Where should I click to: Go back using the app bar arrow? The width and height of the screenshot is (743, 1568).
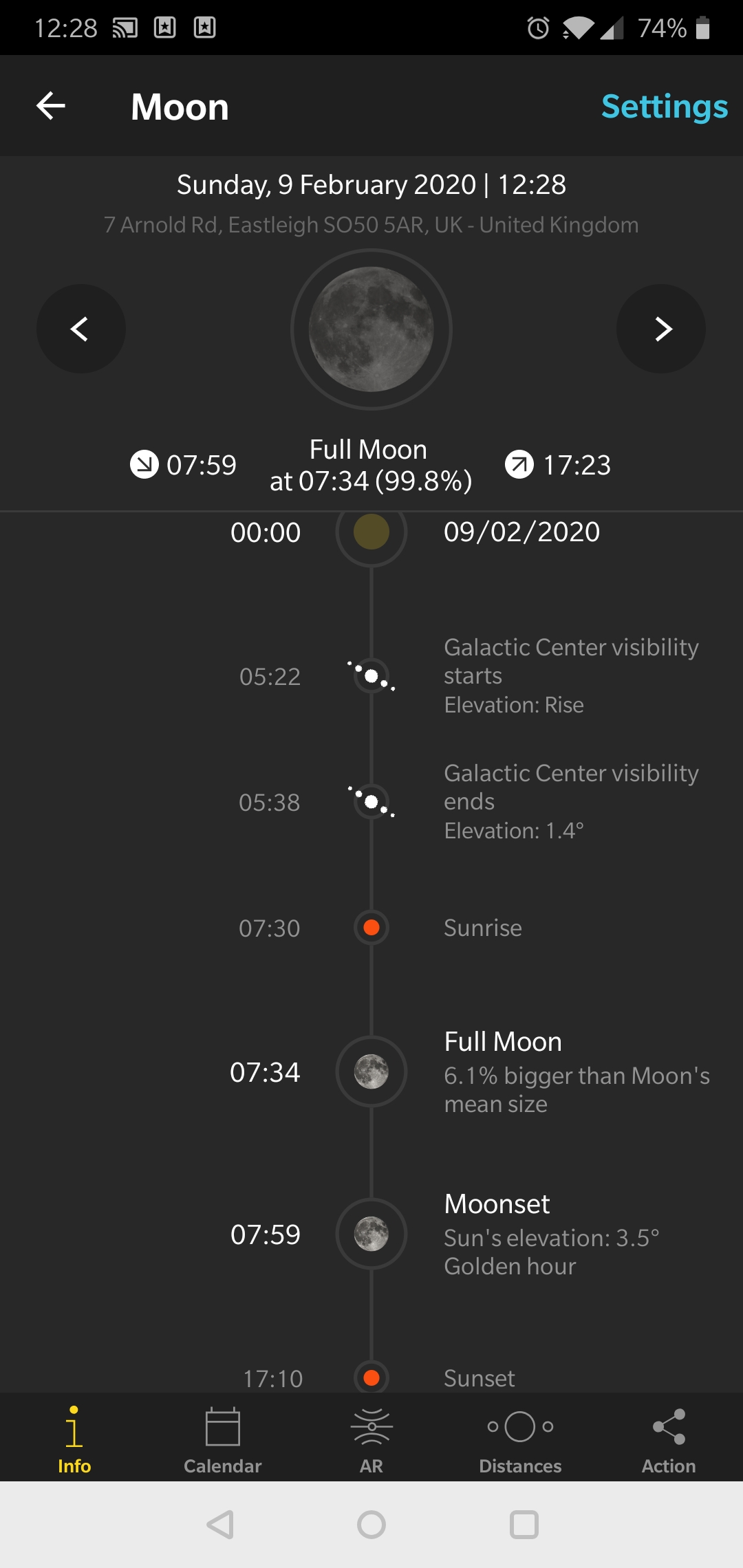click(51, 106)
